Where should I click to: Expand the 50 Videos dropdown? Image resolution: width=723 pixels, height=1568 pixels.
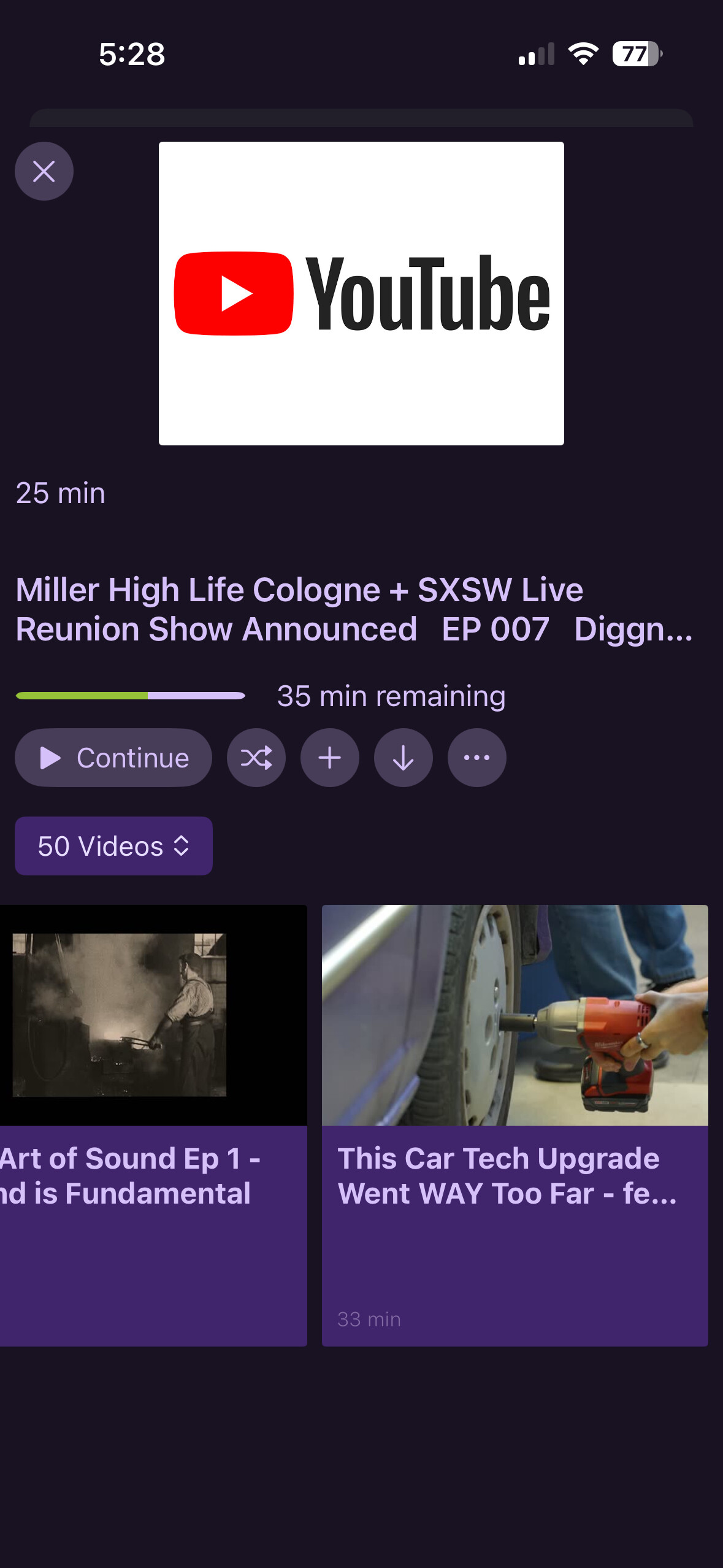click(113, 846)
